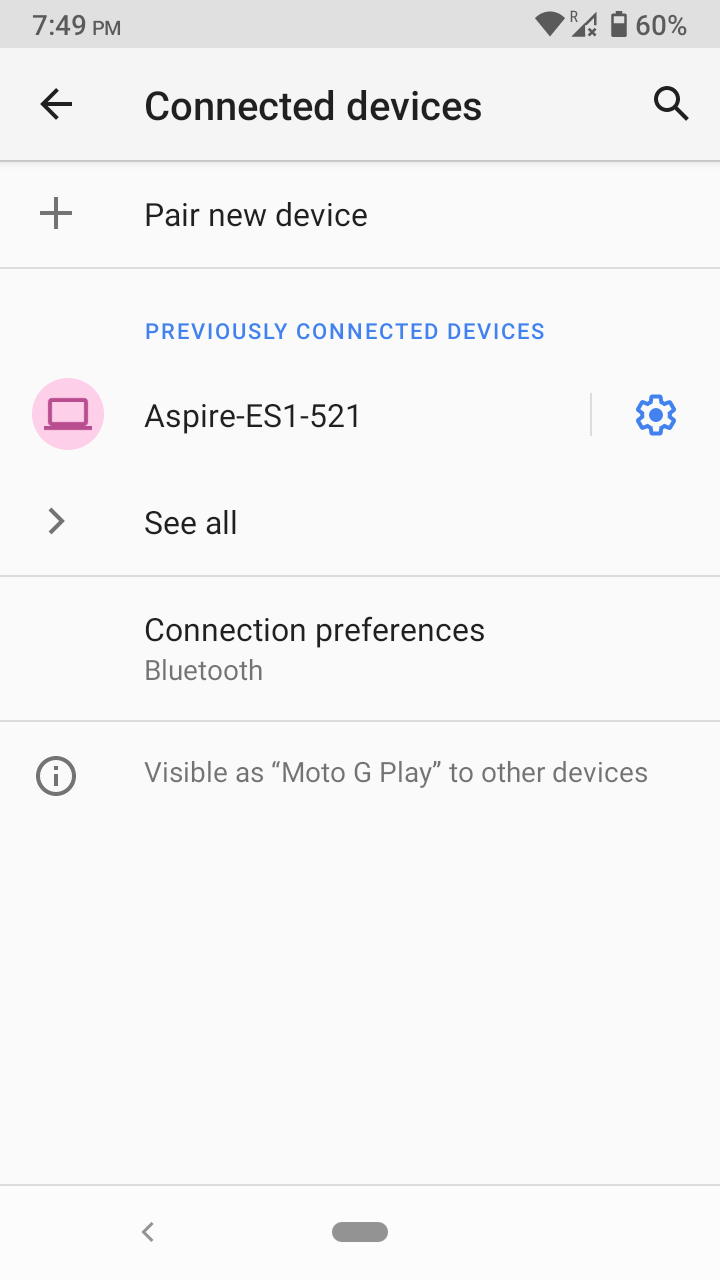Open Connection preferences
The height and width of the screenshot is (1280, 720).
314,648
